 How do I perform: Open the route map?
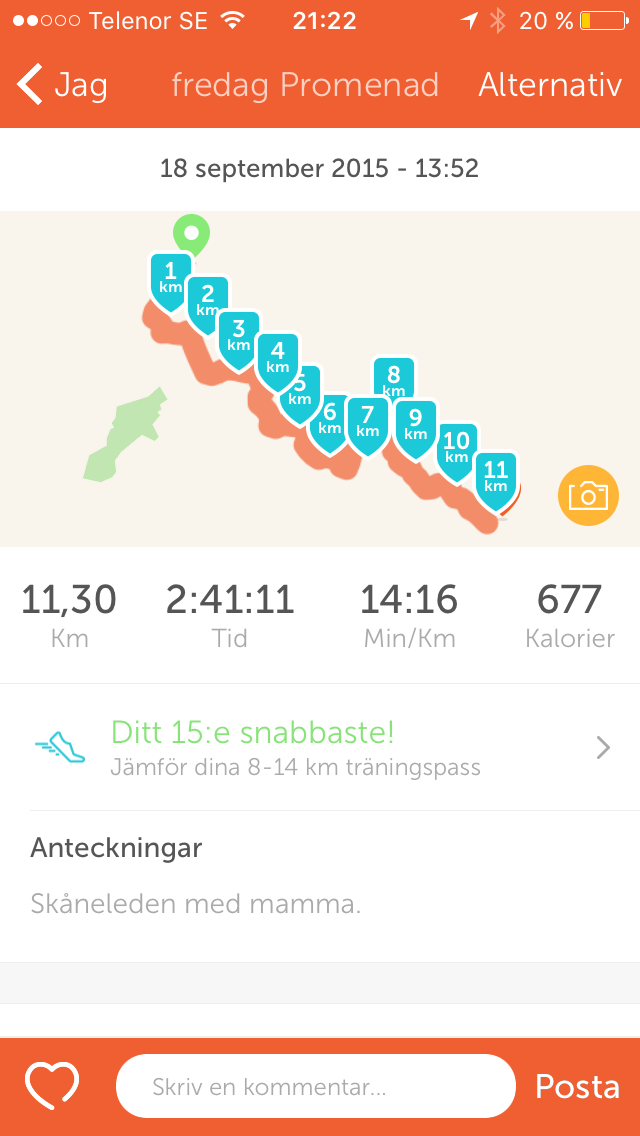[x=320, y=380]
